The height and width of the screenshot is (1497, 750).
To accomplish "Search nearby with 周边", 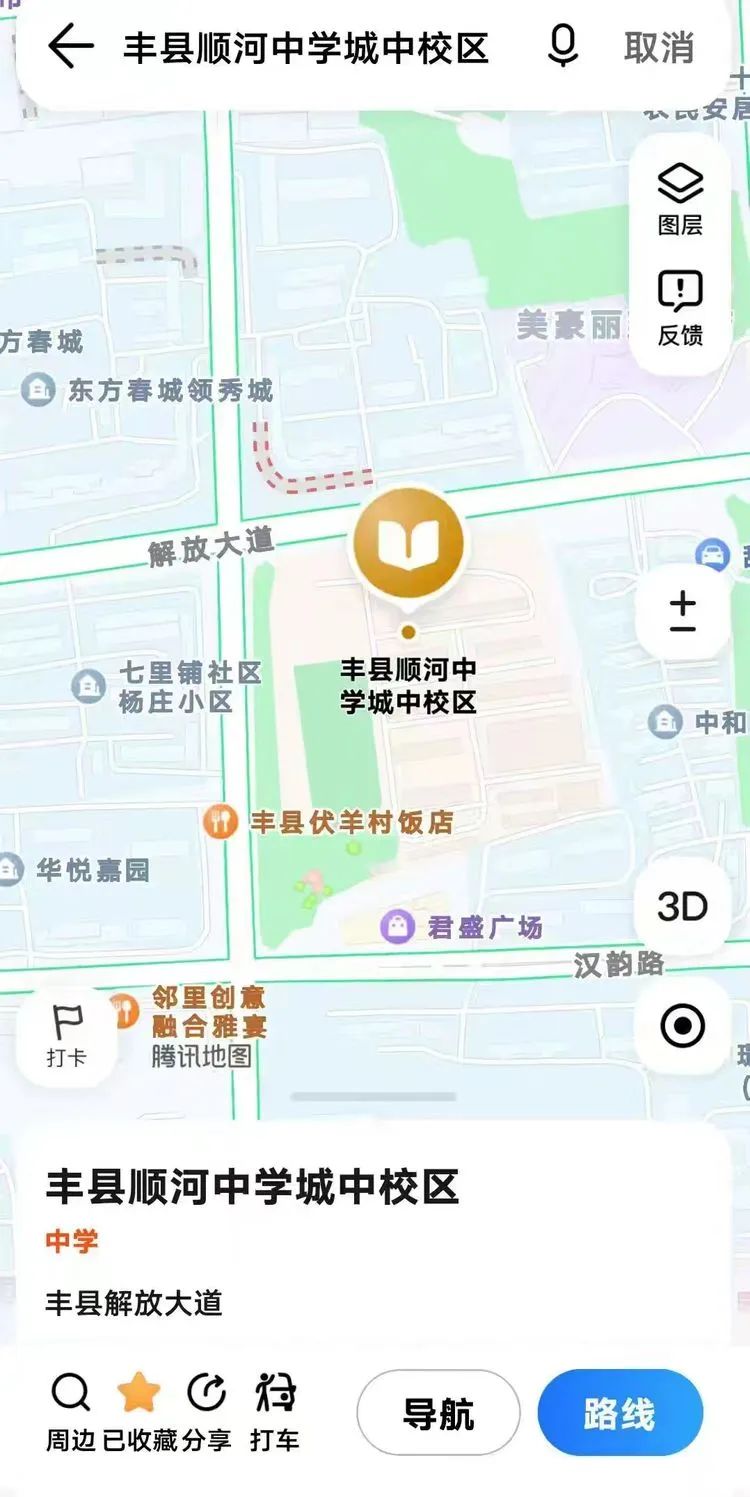I will [x=70, y=1410].
